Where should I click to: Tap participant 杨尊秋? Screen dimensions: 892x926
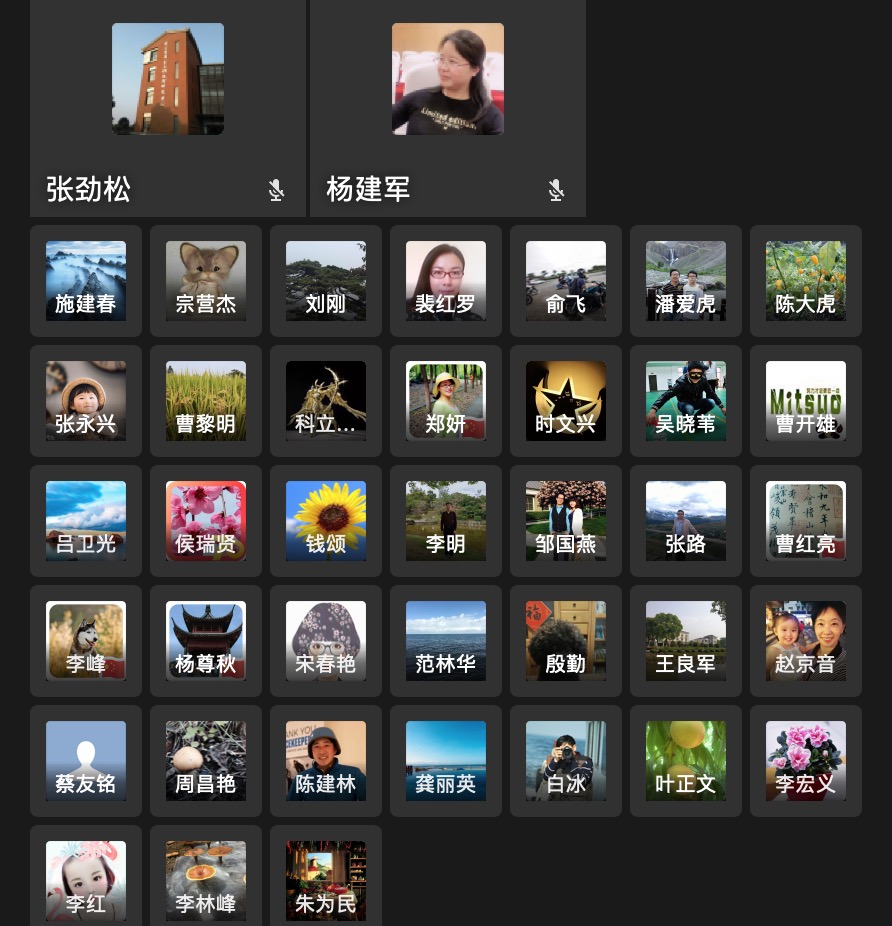click(x=206, y=641)
